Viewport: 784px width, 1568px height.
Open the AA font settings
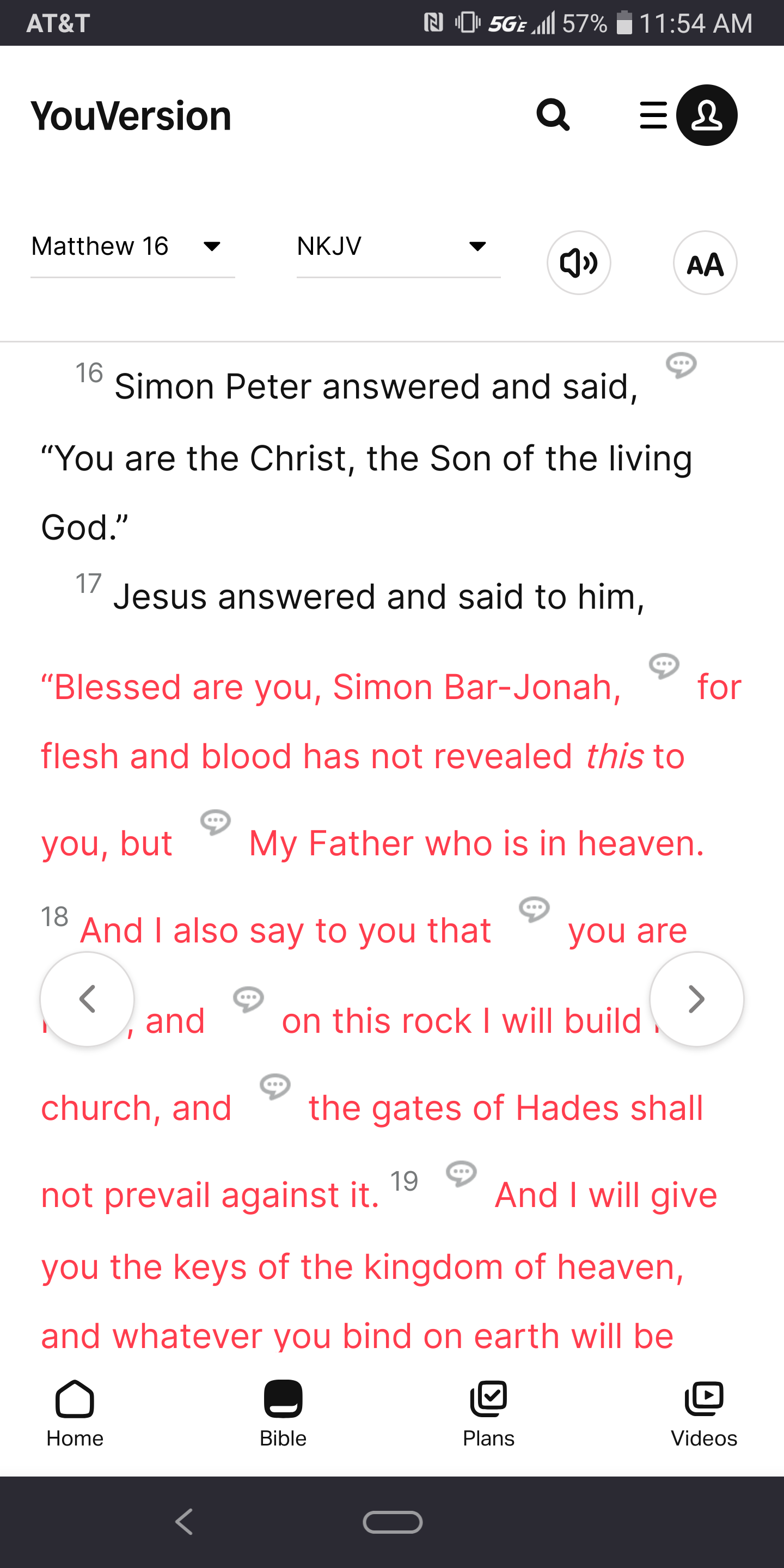click(x=705, y=263)
